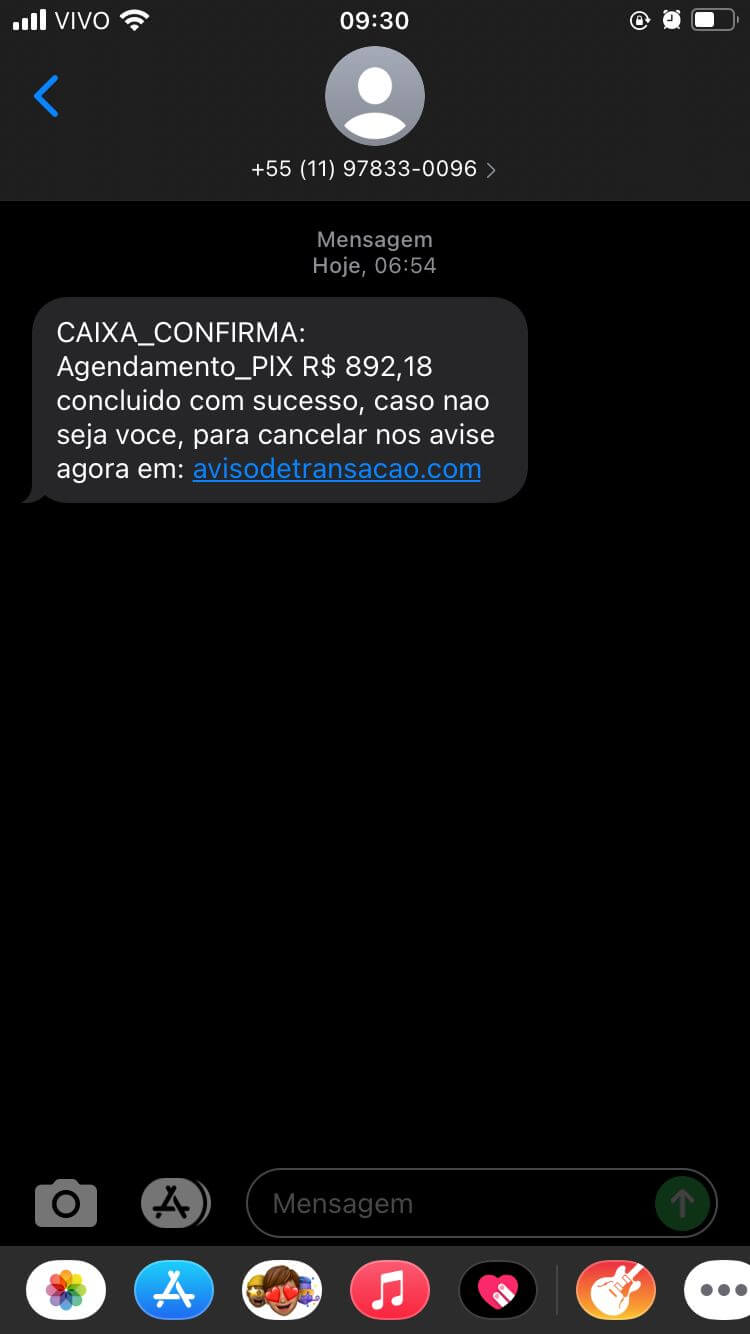Viewport: 750px width, 1334px height.
Task: Open the Music iMessage app
Action: 390,1291
